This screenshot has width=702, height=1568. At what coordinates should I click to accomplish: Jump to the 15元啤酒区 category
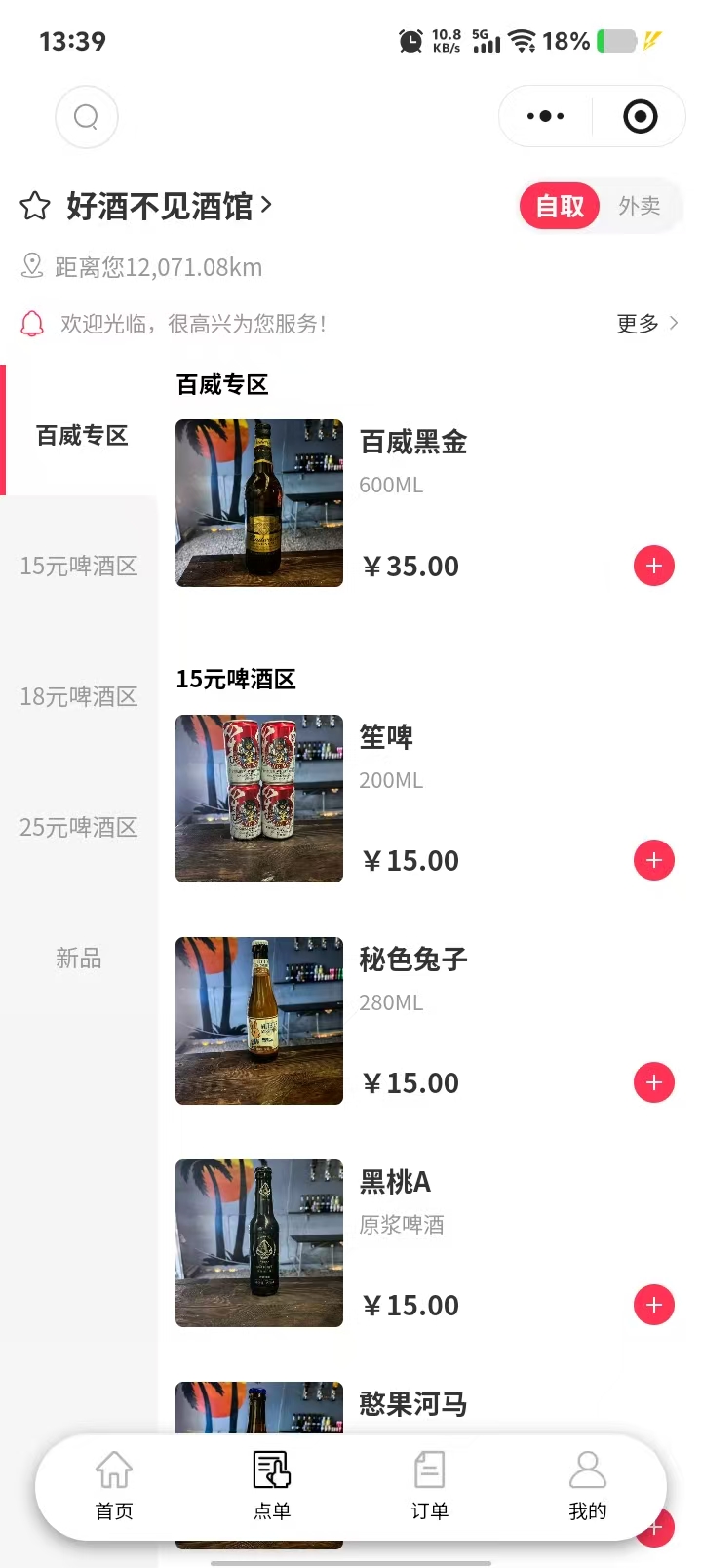click(79, 567)
